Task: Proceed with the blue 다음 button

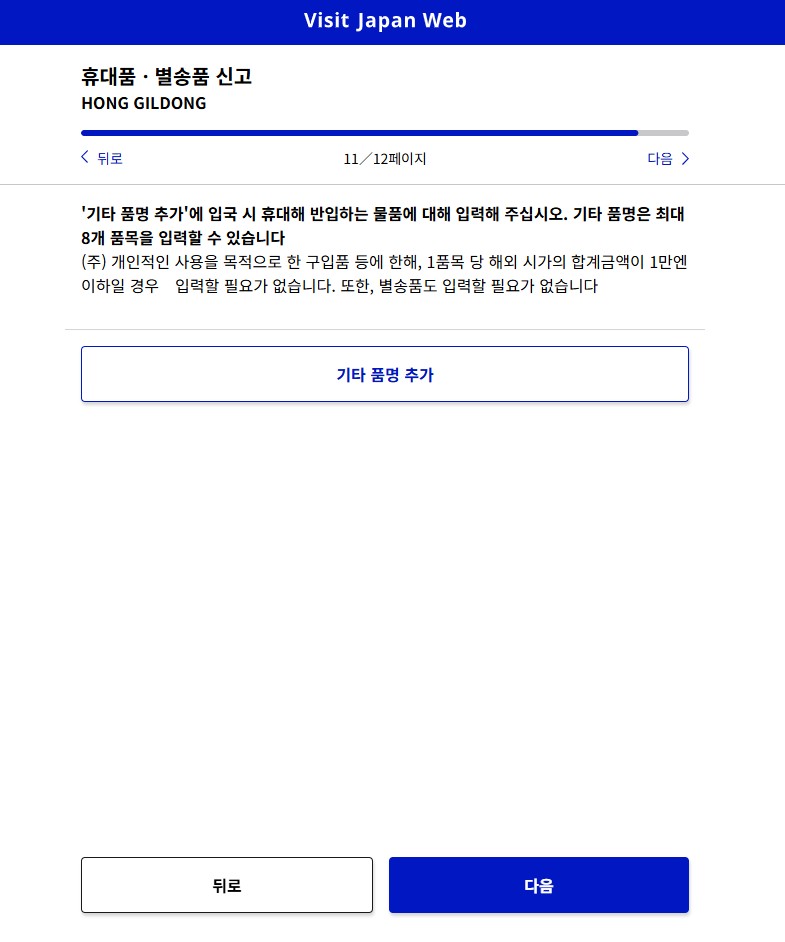Action: pos(539,885)
